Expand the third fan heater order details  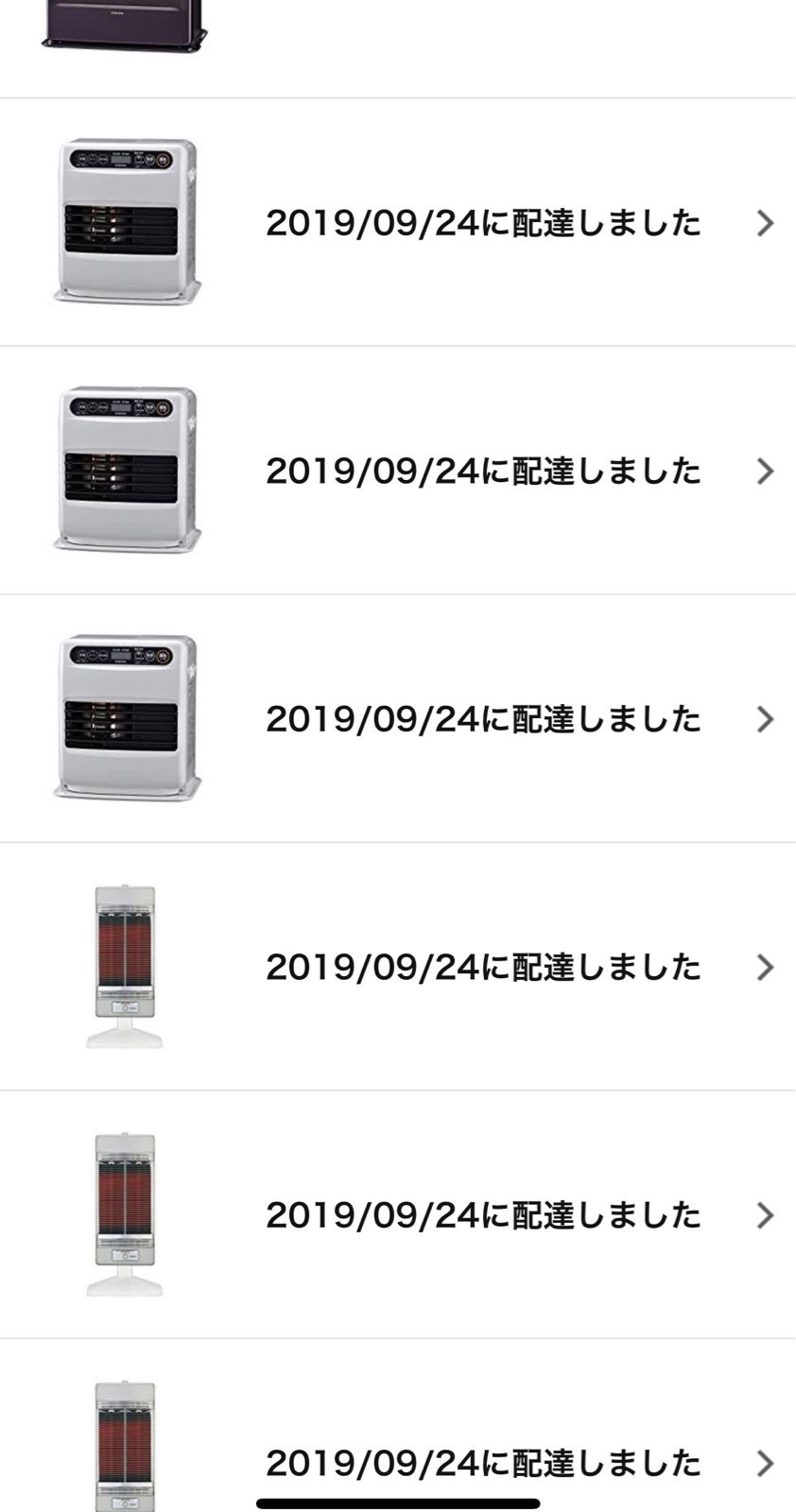click(763, 718)
